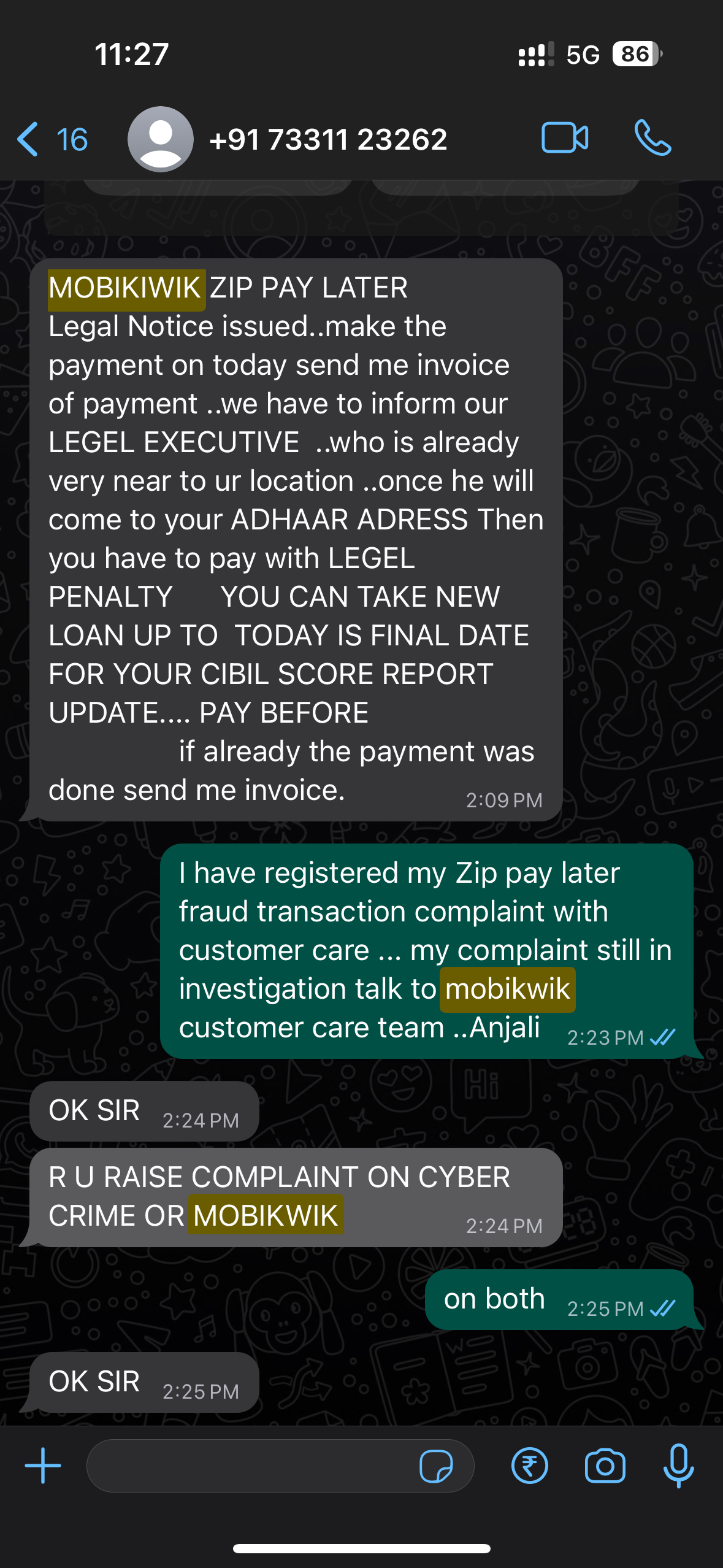Record a voice message
The image size is (723, 1568).
point(678,1466)
